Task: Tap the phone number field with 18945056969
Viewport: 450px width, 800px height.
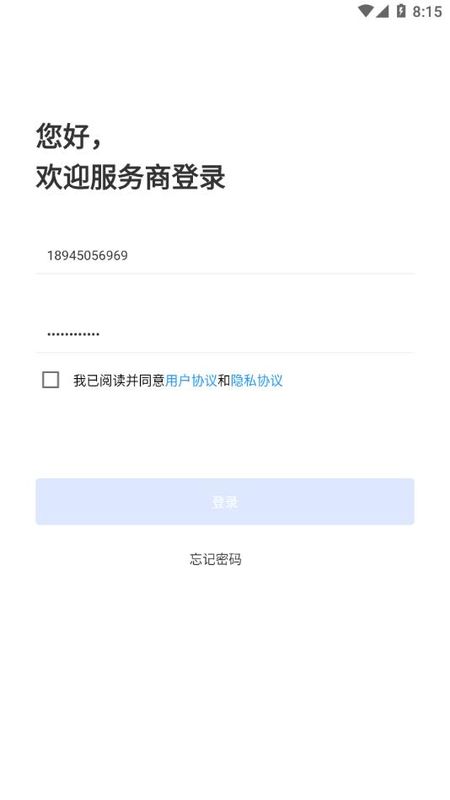Action: click(x=224, y=255)
